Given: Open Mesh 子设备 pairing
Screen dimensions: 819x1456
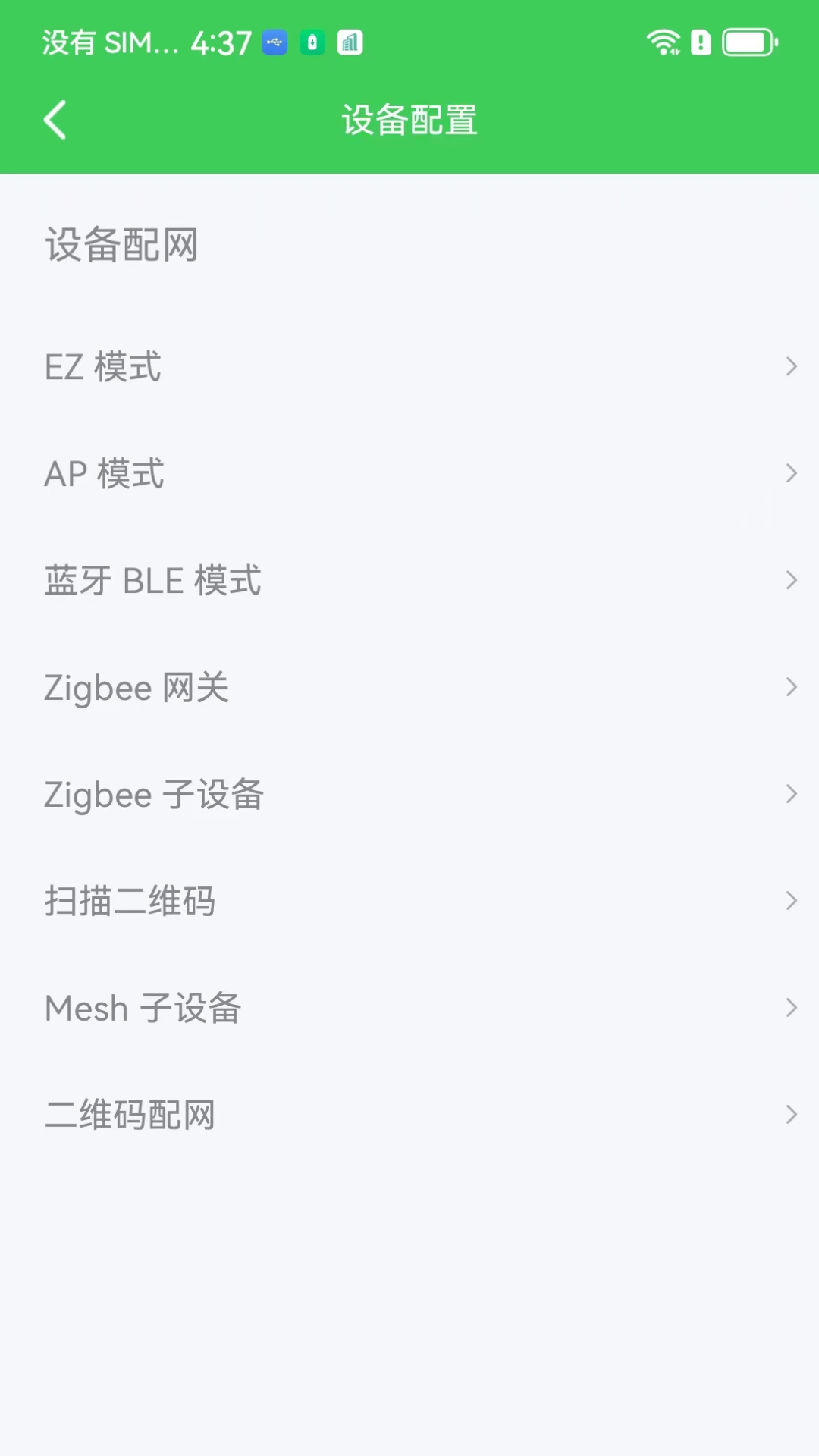Looking at the screenshot, I should click(409, 1009).
